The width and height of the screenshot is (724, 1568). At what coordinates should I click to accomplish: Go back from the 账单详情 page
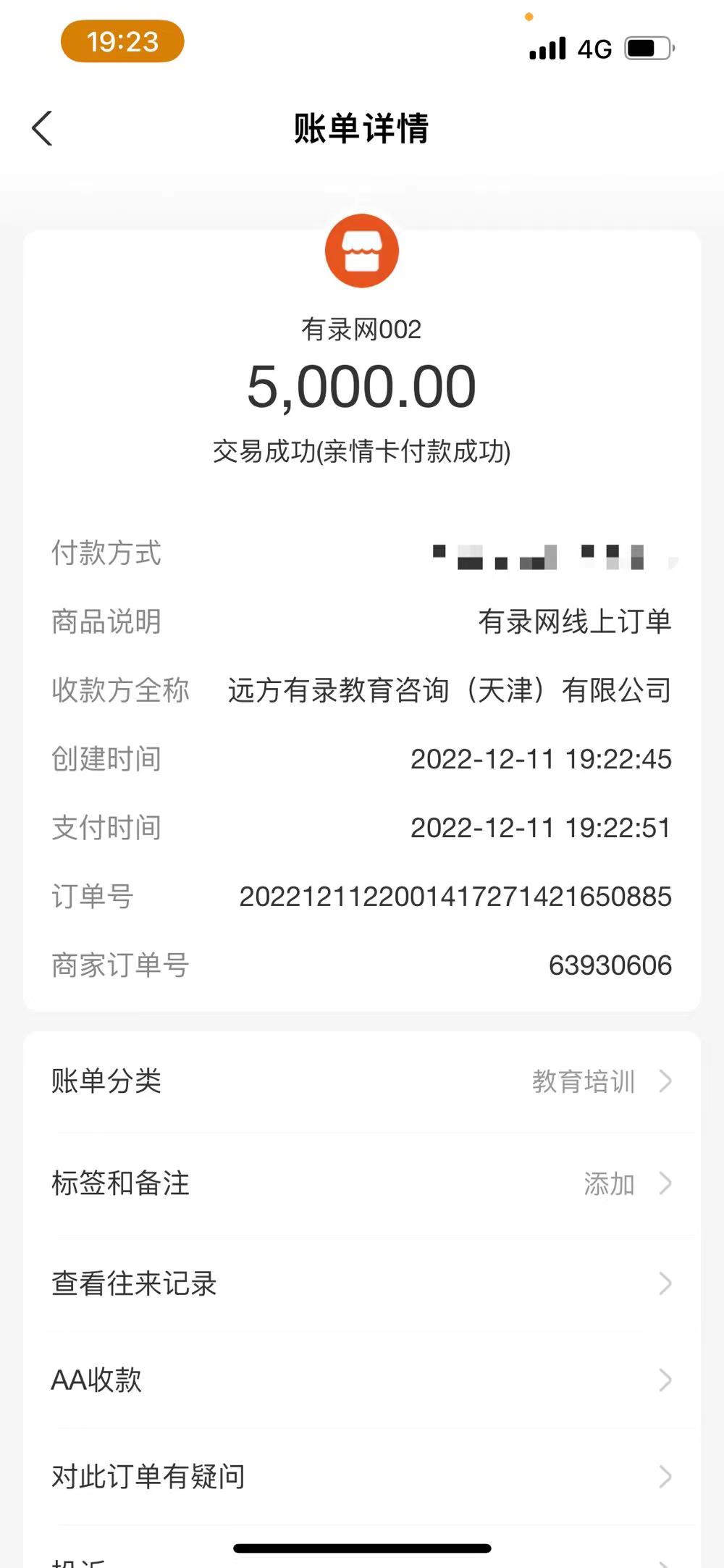43,129
